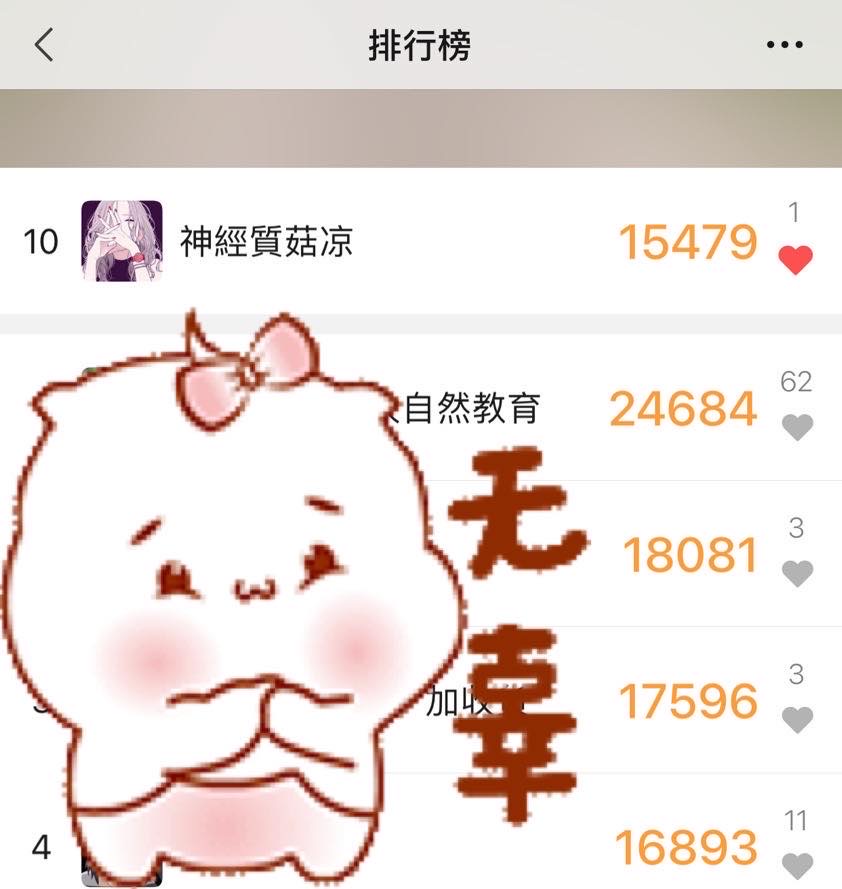
Task: Give a heart to the 18081 steps entry
Action: (x=797, y=574)
